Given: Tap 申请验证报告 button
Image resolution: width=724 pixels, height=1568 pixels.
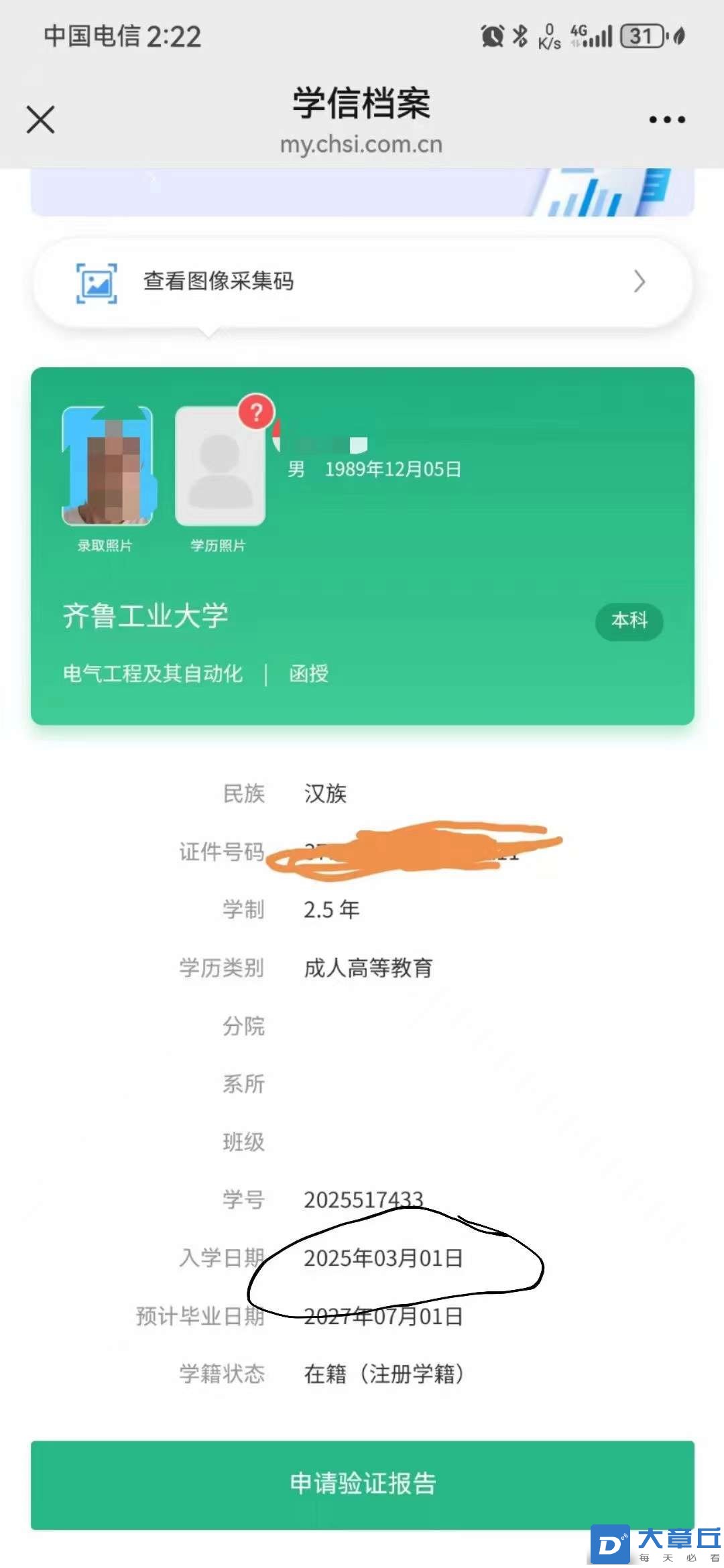Looking at the screenshot, I should [362, 1484].
